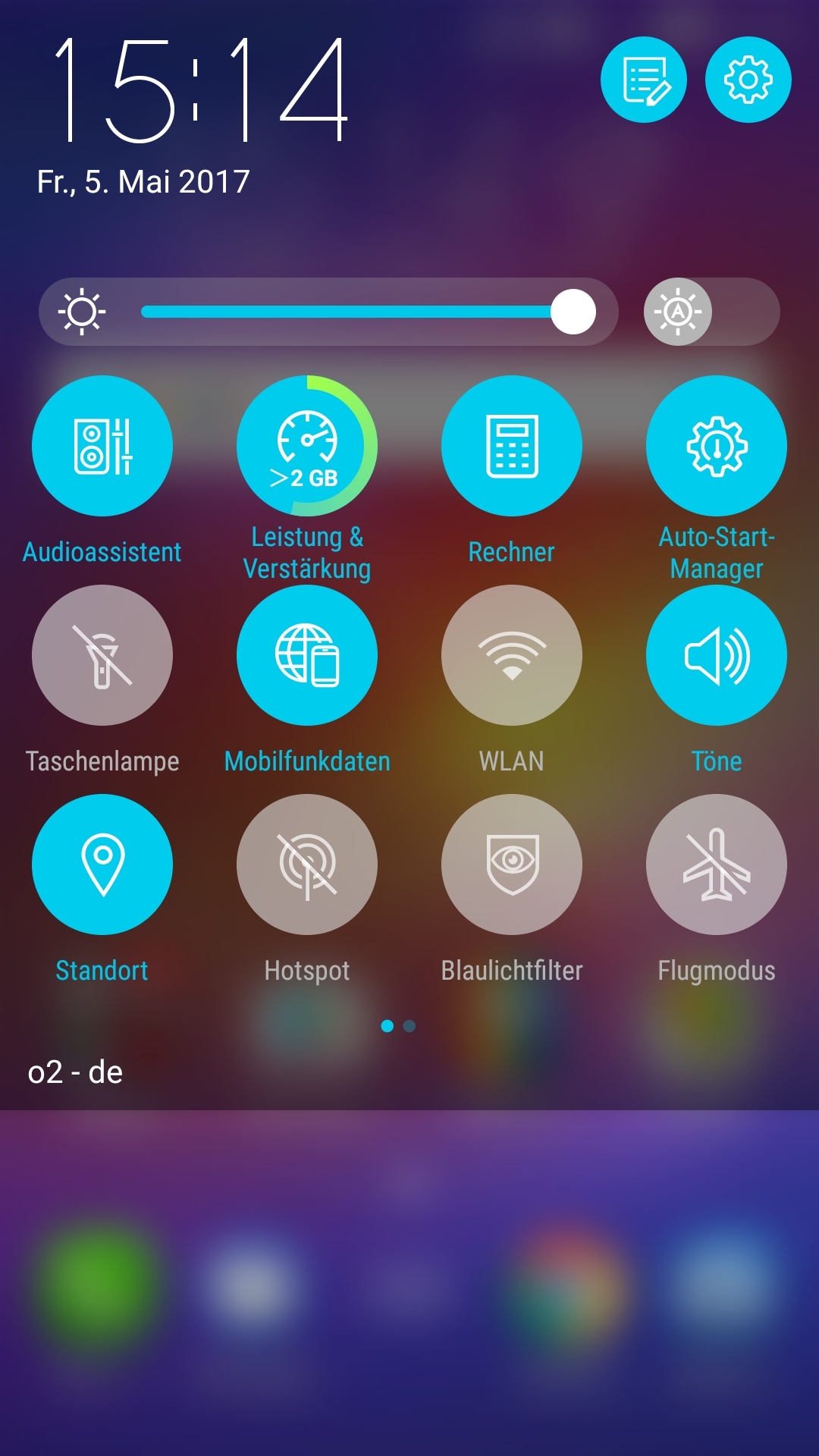Enable WLAN
Viewport: 819px width, 1456px height.
coord(512,655)
